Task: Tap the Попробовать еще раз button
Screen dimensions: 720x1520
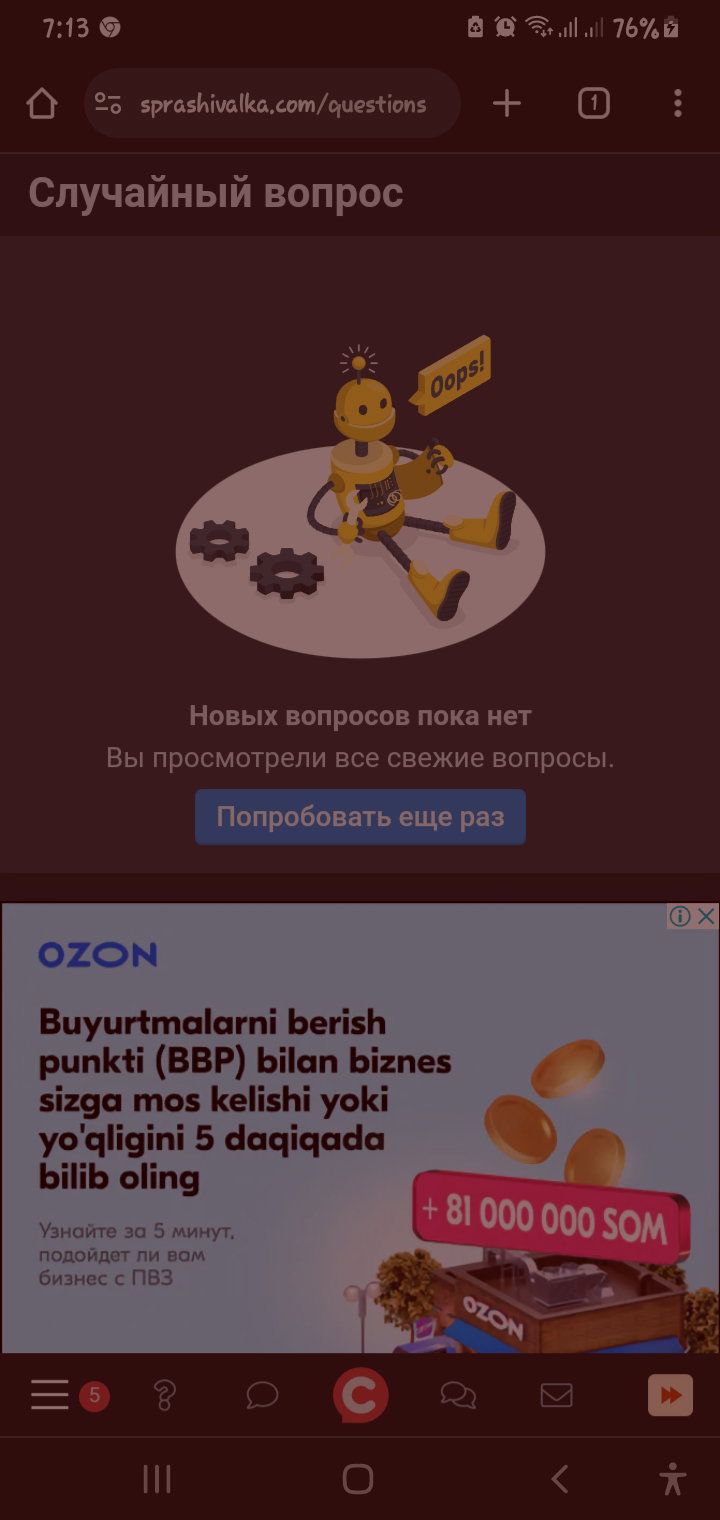Action: point(360,817)
